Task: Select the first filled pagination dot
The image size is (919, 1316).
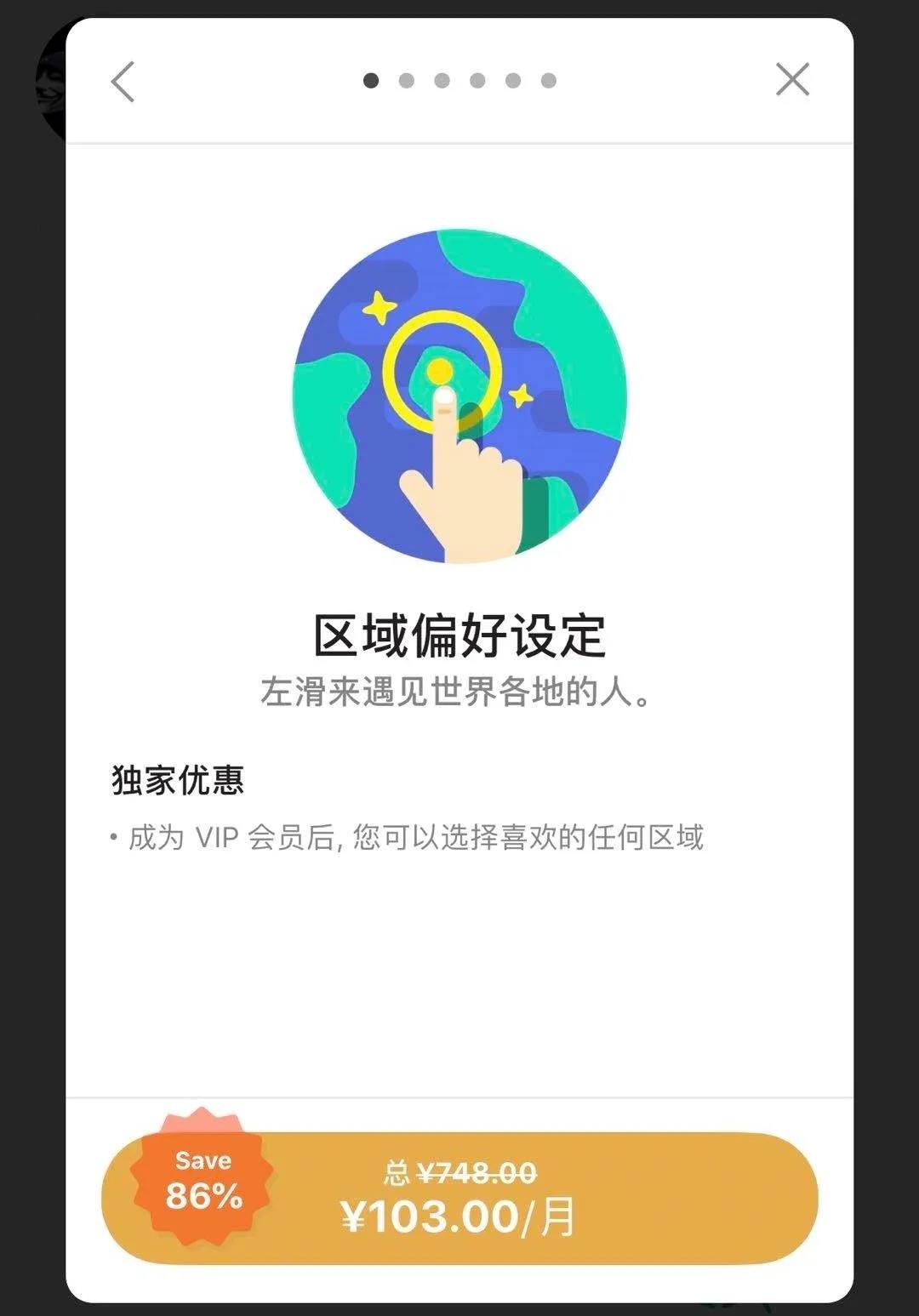Action: 373,80
